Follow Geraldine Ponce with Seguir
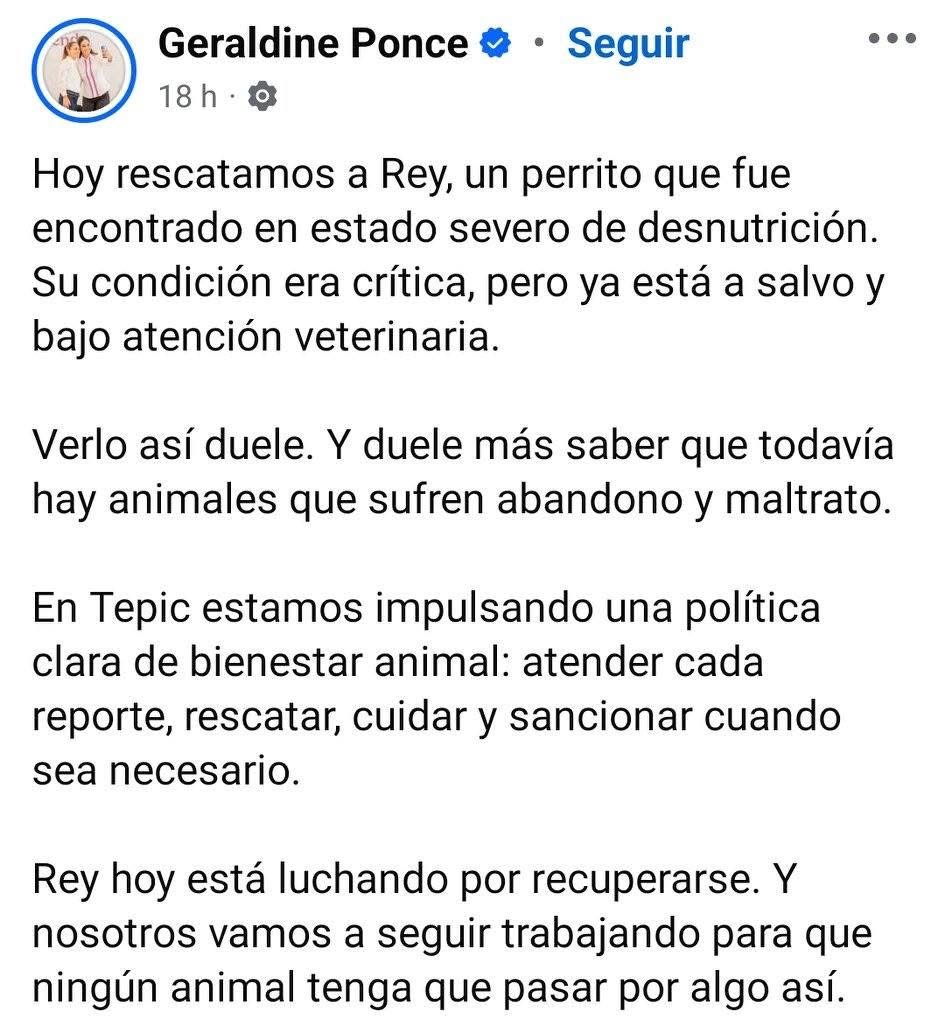 tap(628, 43)
